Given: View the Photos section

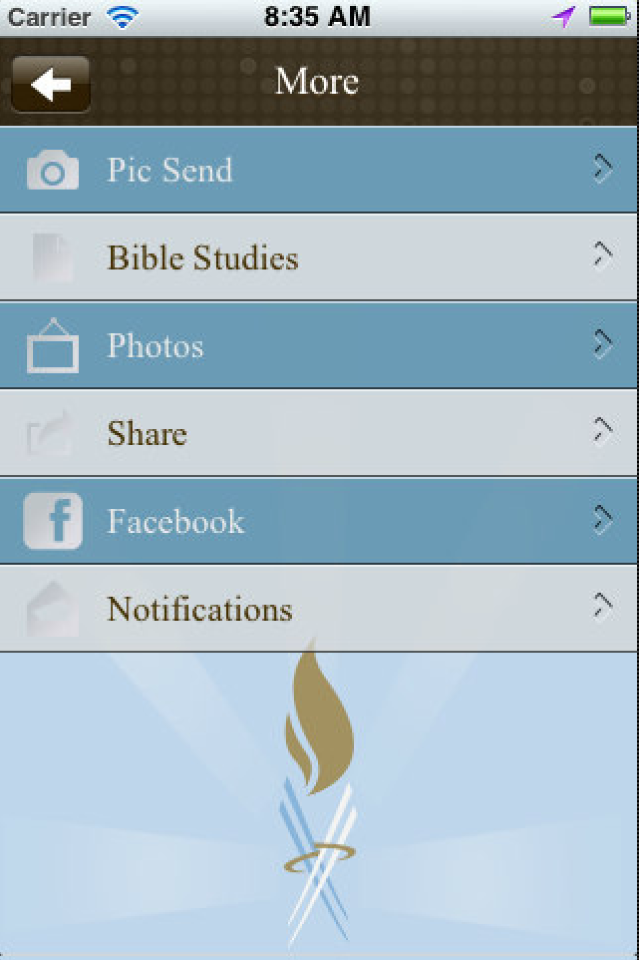Looking at the screenshot, I should pyautogui.click(x=318, y=346).
